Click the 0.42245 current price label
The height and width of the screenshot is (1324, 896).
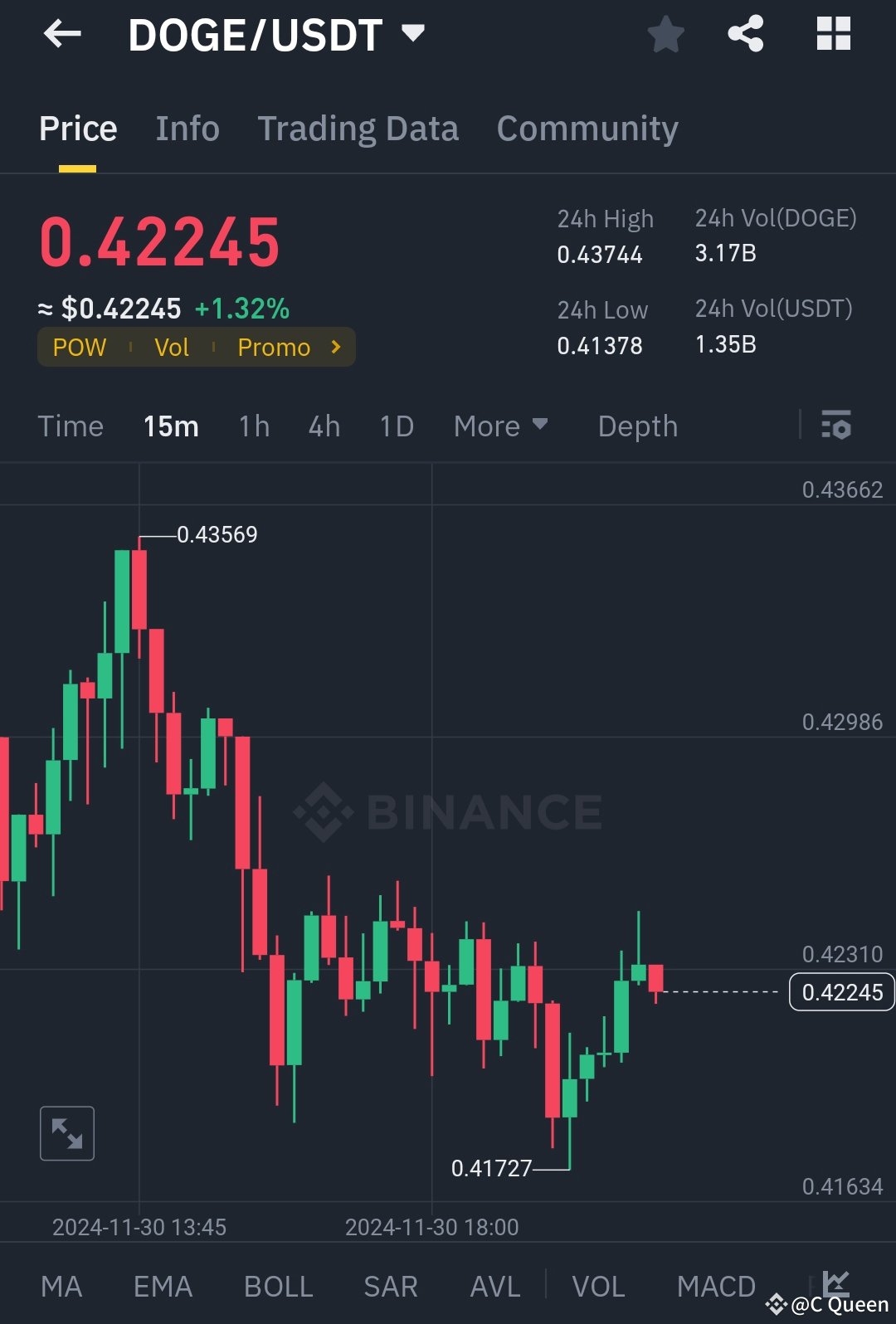(x=842, y=991)
